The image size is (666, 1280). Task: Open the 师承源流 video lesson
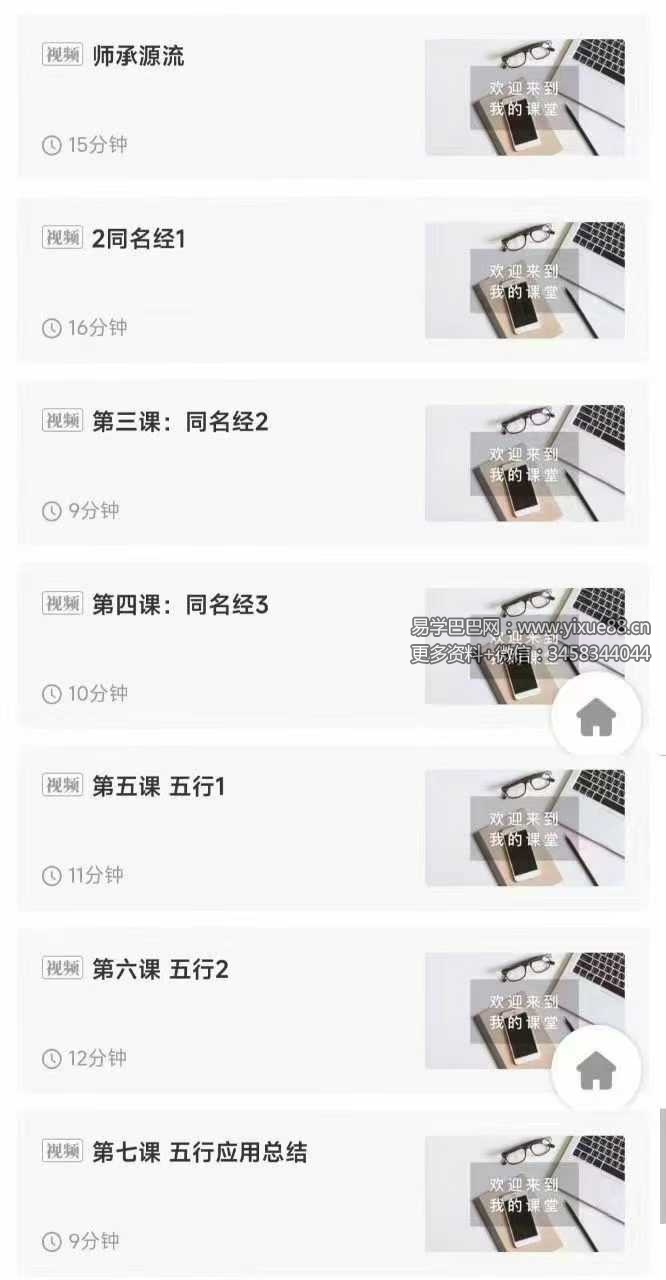coord(138,57)
